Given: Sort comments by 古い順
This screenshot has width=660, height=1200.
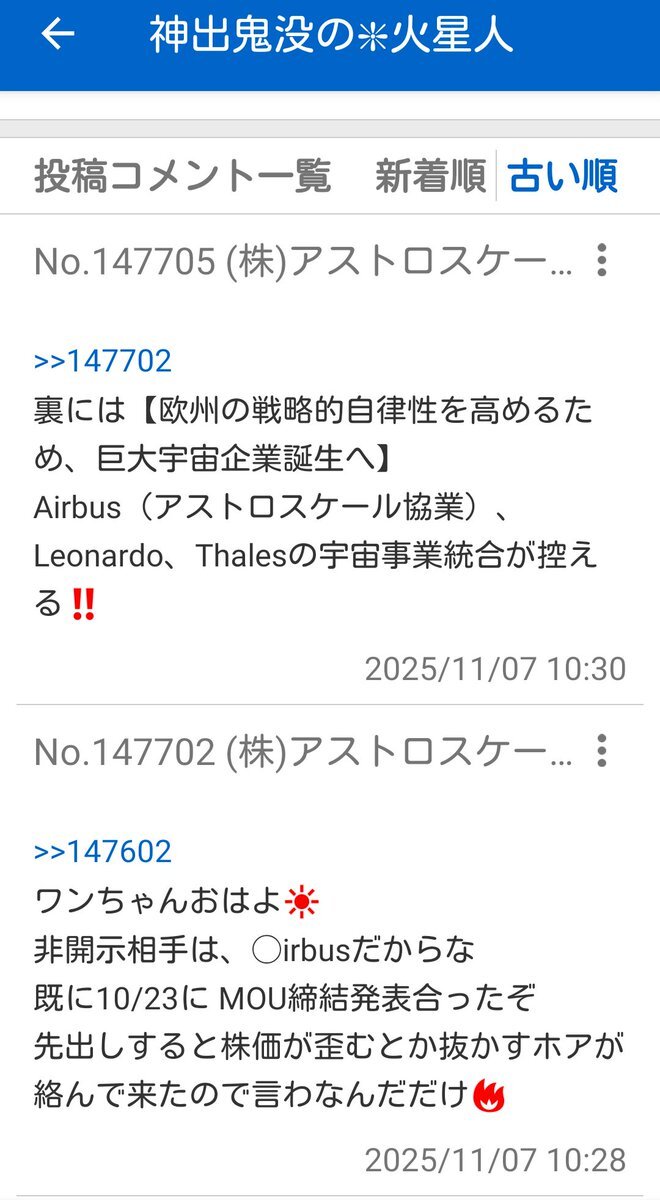Looking at the screenshot, I should (x=563, y=176).
